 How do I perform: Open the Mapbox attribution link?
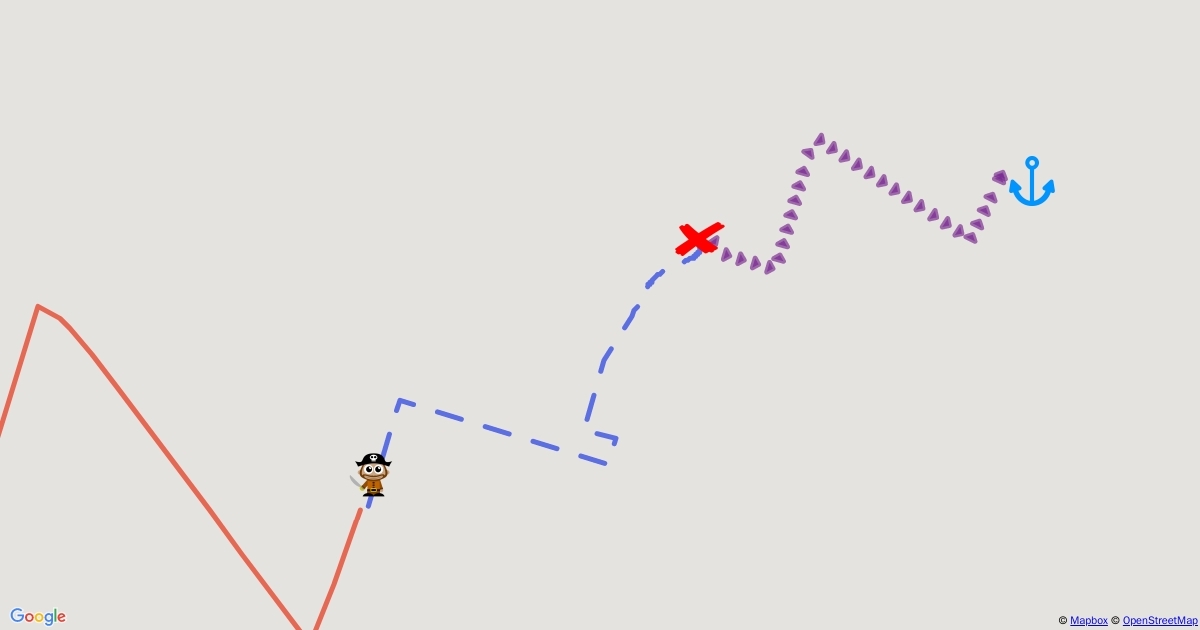[1088, 621]
